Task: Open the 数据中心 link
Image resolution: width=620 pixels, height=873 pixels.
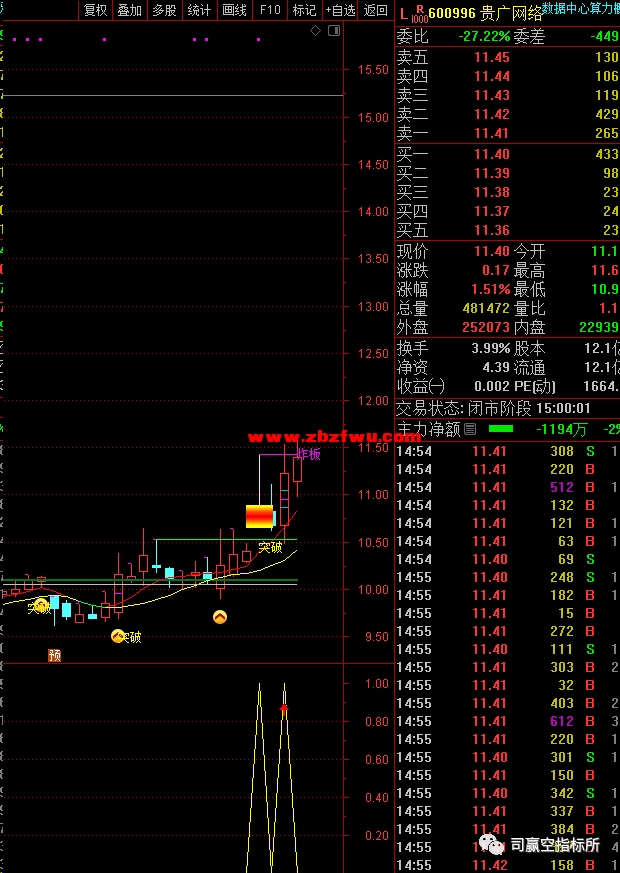Action: point(564,7)
